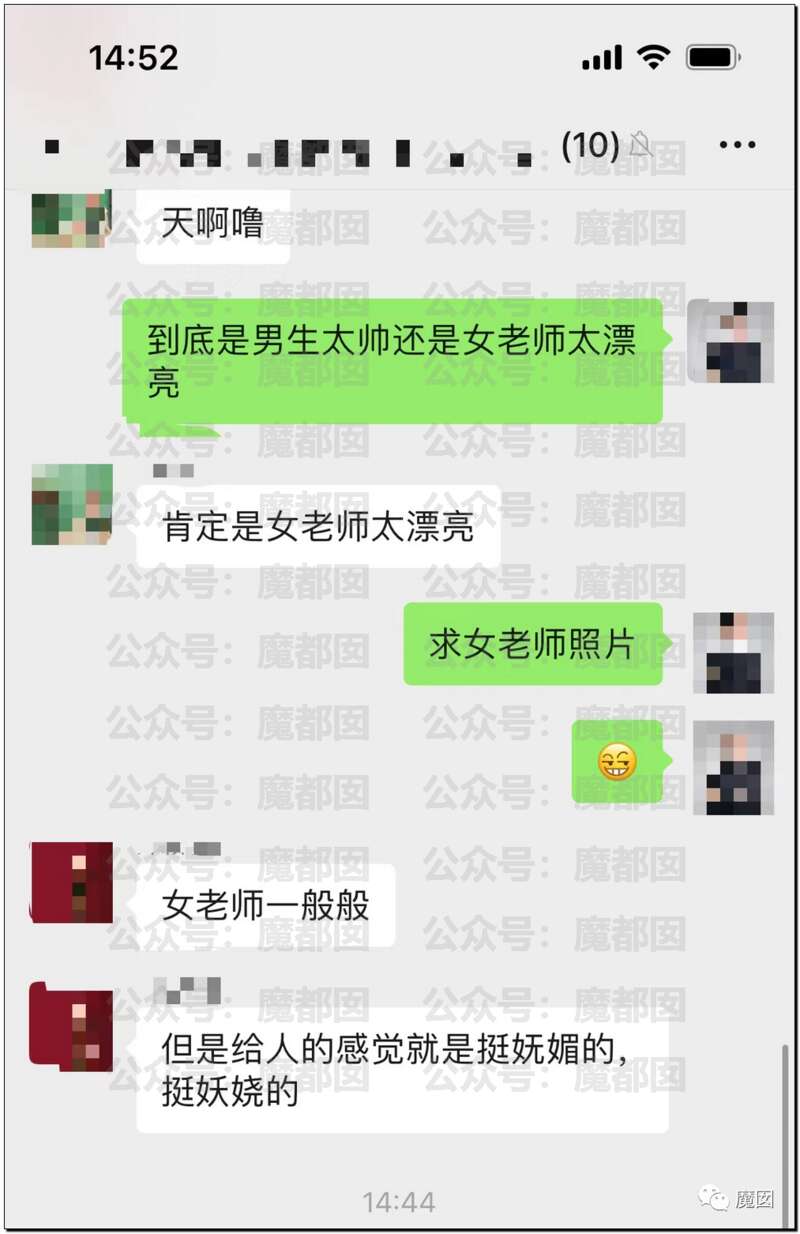The image size is (800, 1234).
Task: Select the 求女老师照片 green message bubble
Action: [533, 644]
